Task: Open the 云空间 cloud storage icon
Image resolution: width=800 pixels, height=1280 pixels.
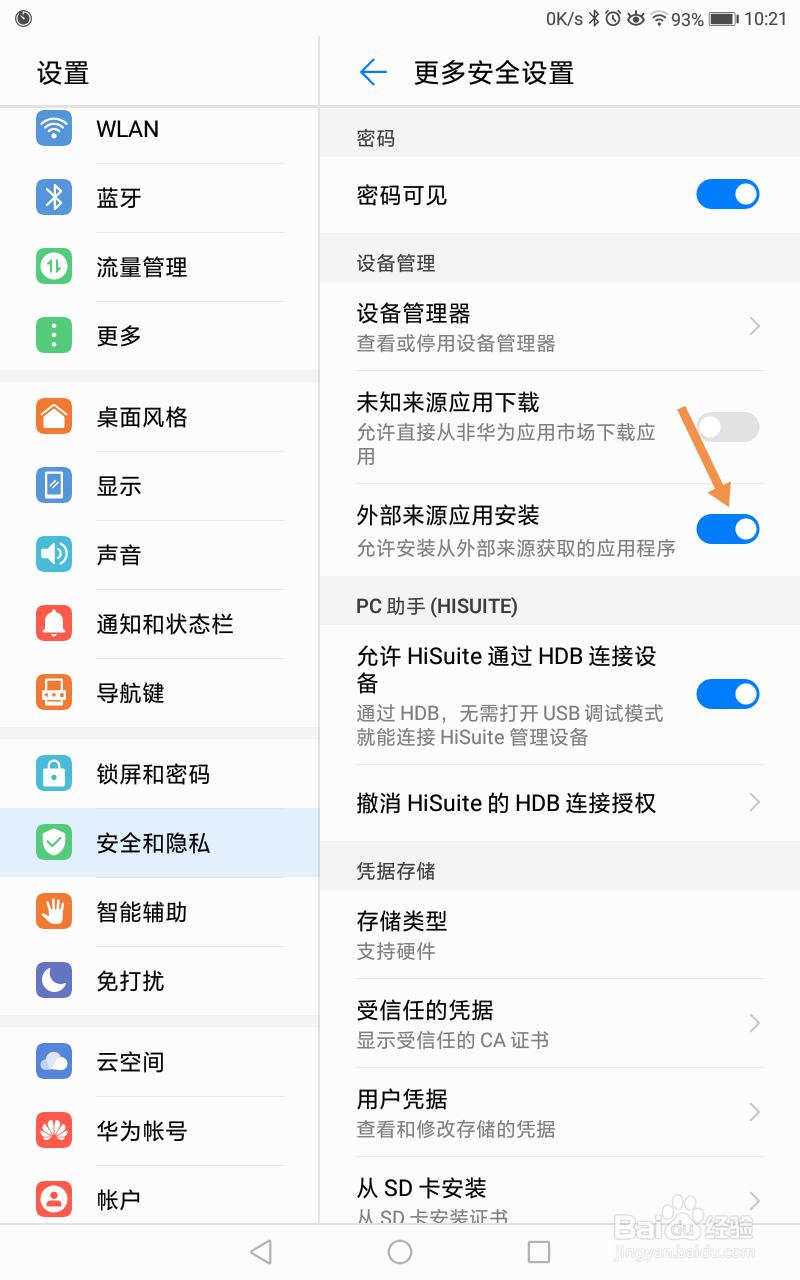Action: pos(53,1062)
